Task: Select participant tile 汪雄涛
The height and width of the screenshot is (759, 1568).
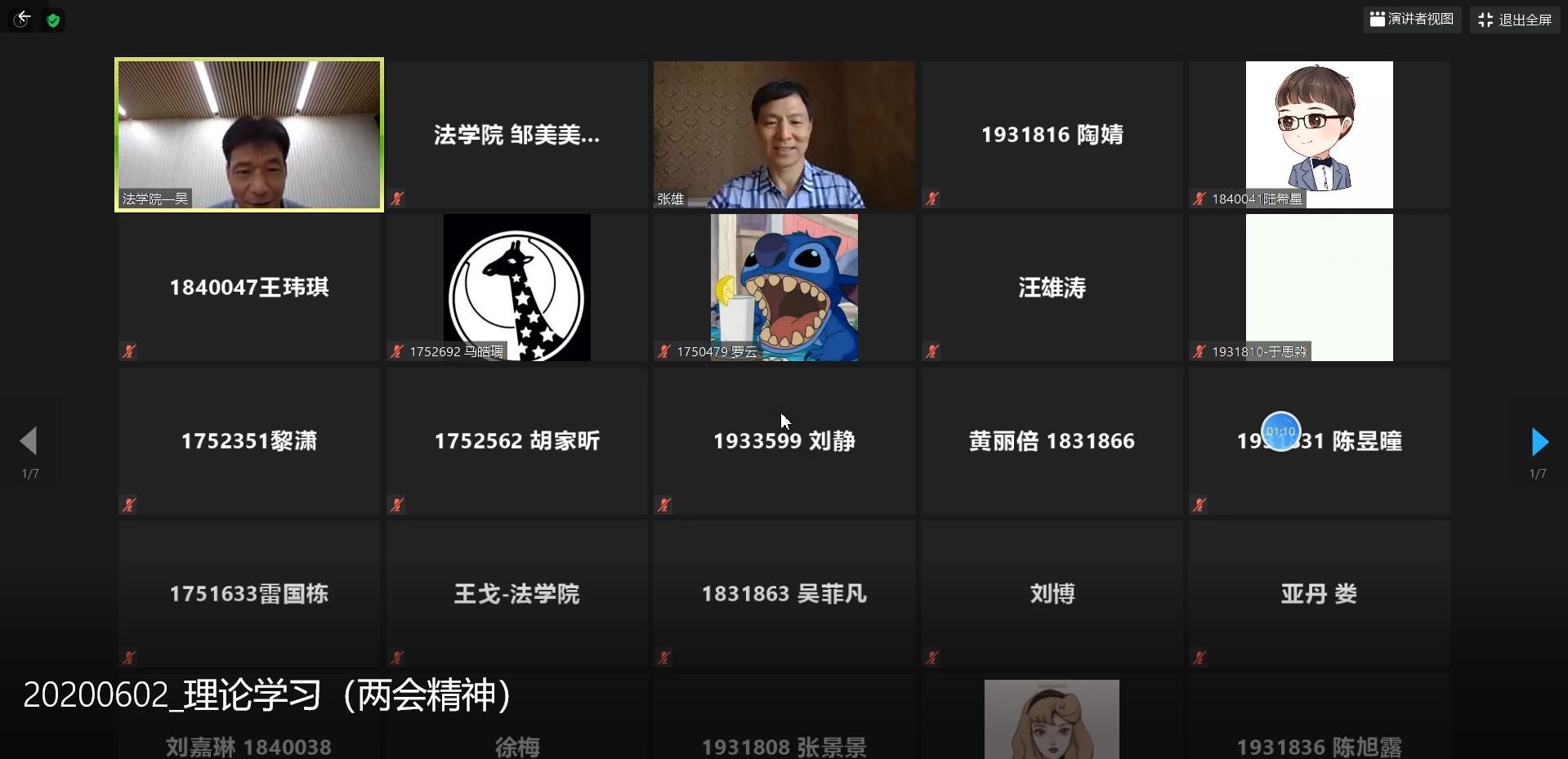Action: 1052,288
